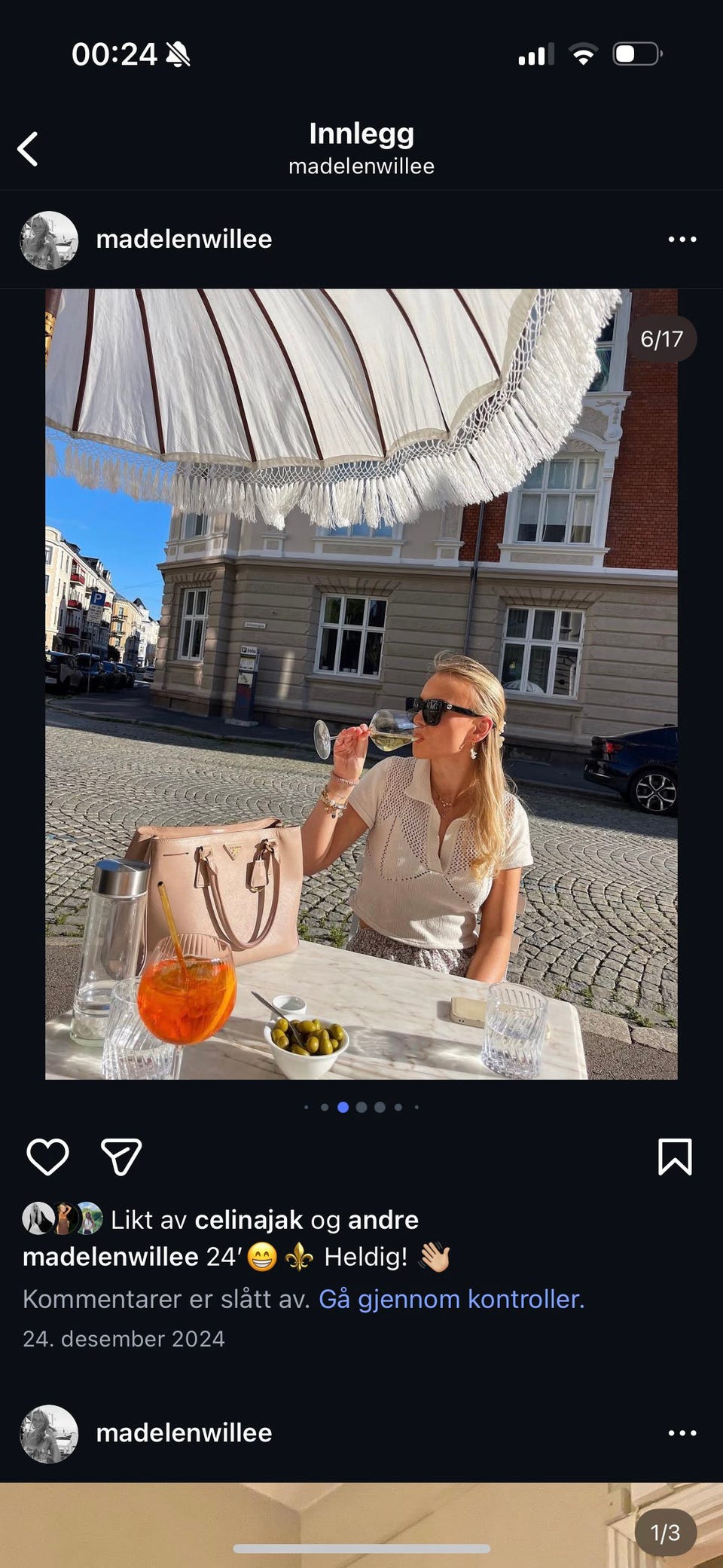Tap the 6/17 photo counter badge
This screenshot has width=723, height=1568.
click(664, 339)
